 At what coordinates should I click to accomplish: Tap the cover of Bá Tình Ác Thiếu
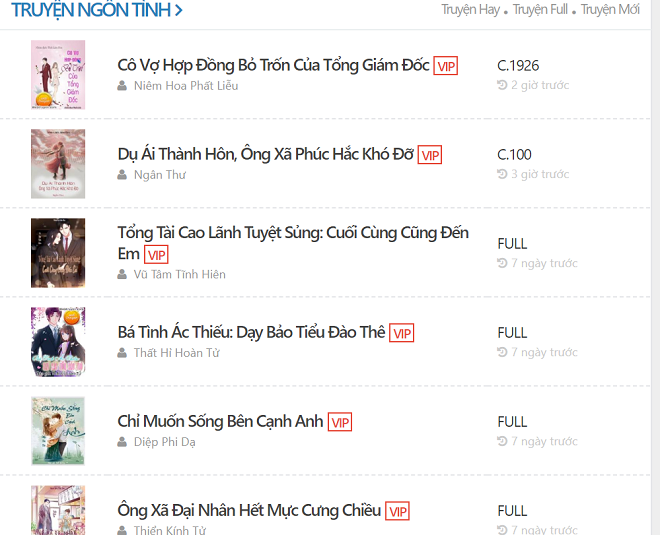(x=58, y=342)
